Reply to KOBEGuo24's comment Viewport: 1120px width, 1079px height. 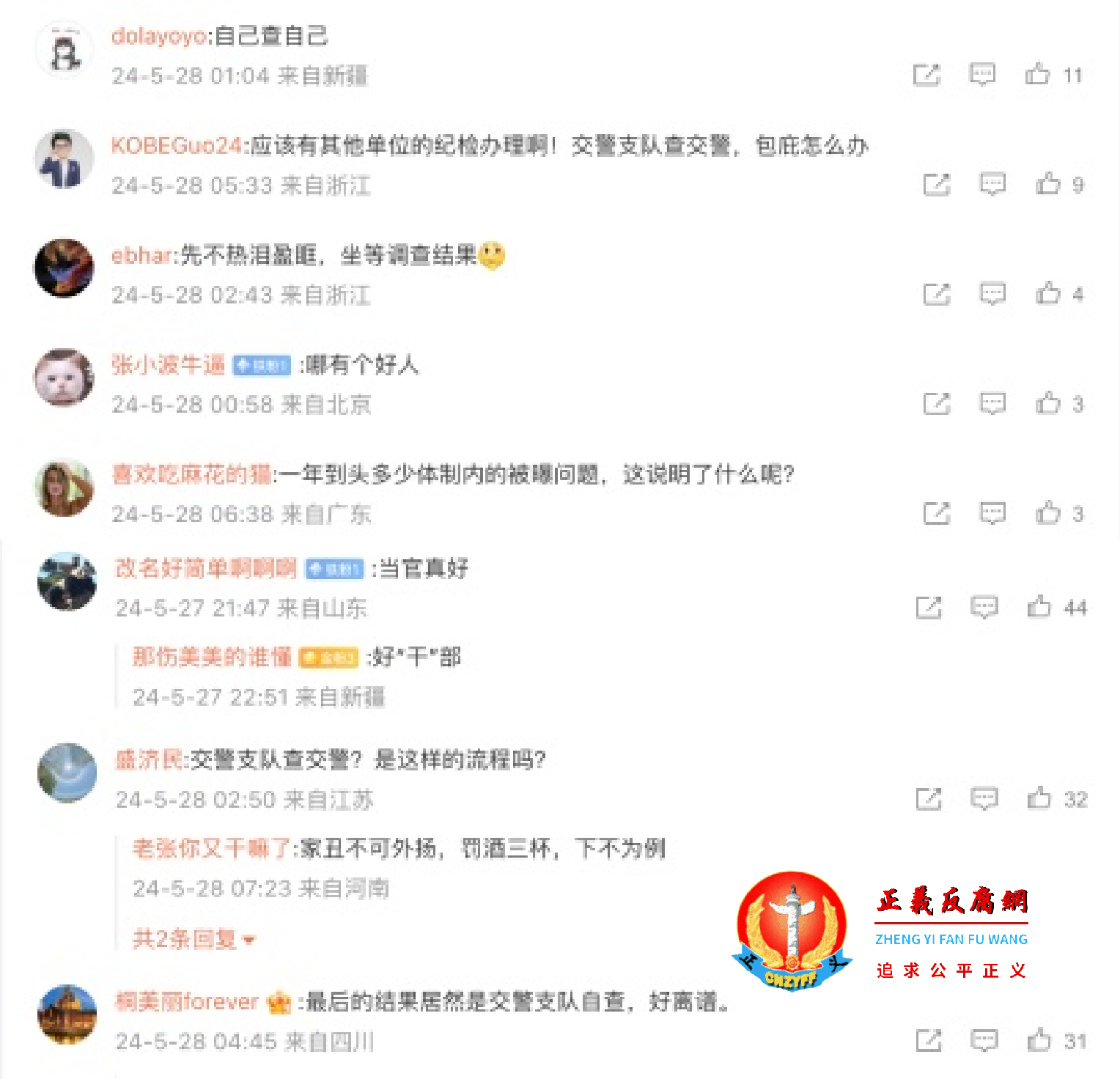(x=992, y=184)
